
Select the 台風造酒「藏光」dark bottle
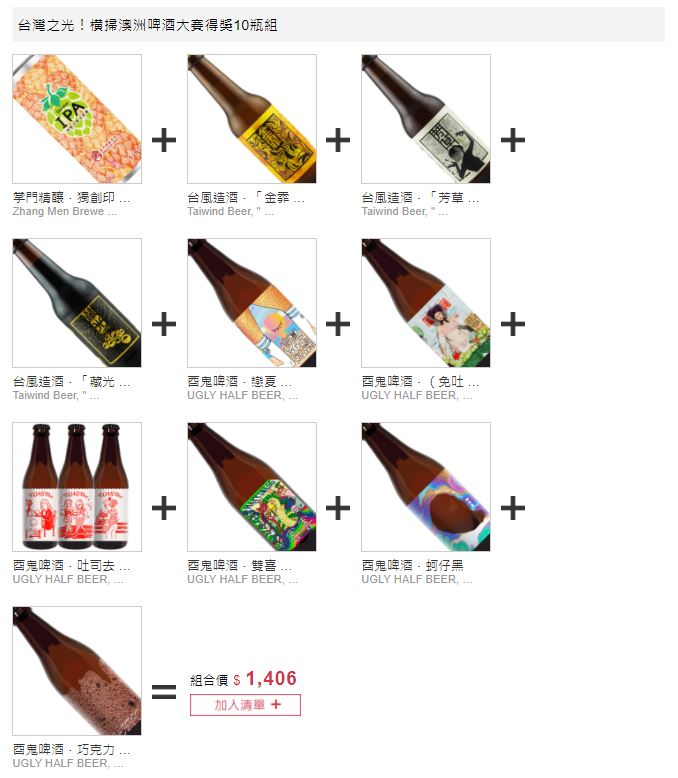click(x=77, y=303)
